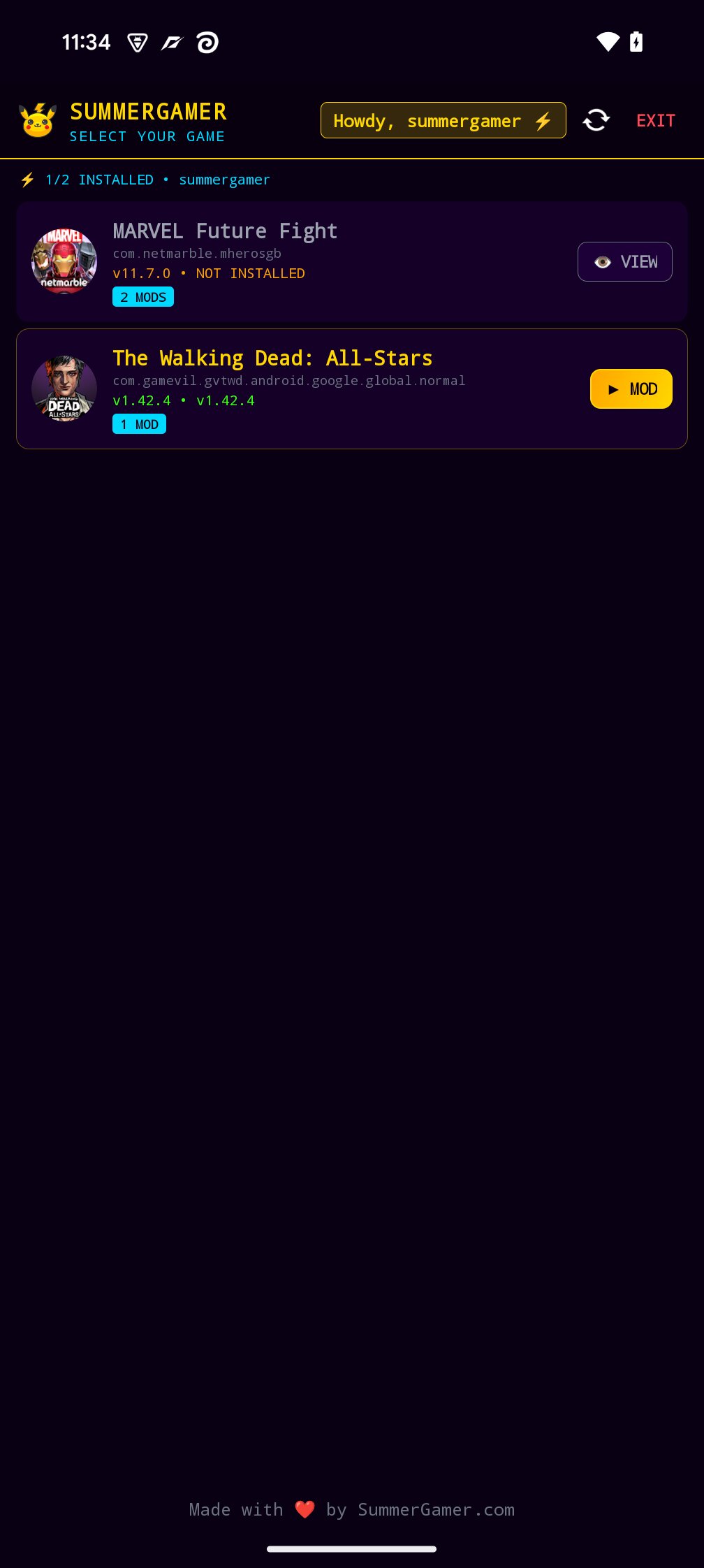Image resolution: width=704 pixels, height=1568 pixels.
Task: Launch MOD for The Walking Dead
Action: (631, 389)
